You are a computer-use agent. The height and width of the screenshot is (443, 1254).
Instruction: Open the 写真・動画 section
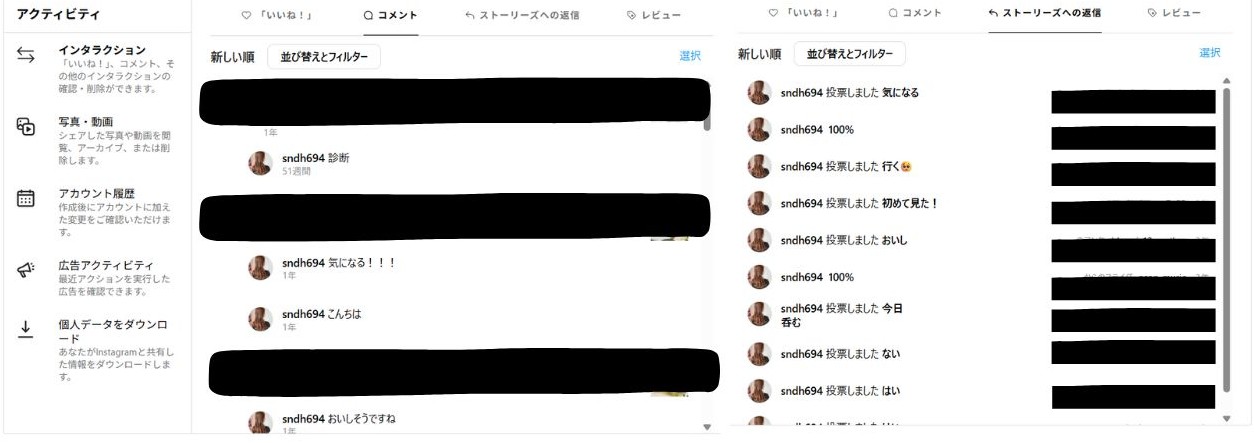point(95,139)
